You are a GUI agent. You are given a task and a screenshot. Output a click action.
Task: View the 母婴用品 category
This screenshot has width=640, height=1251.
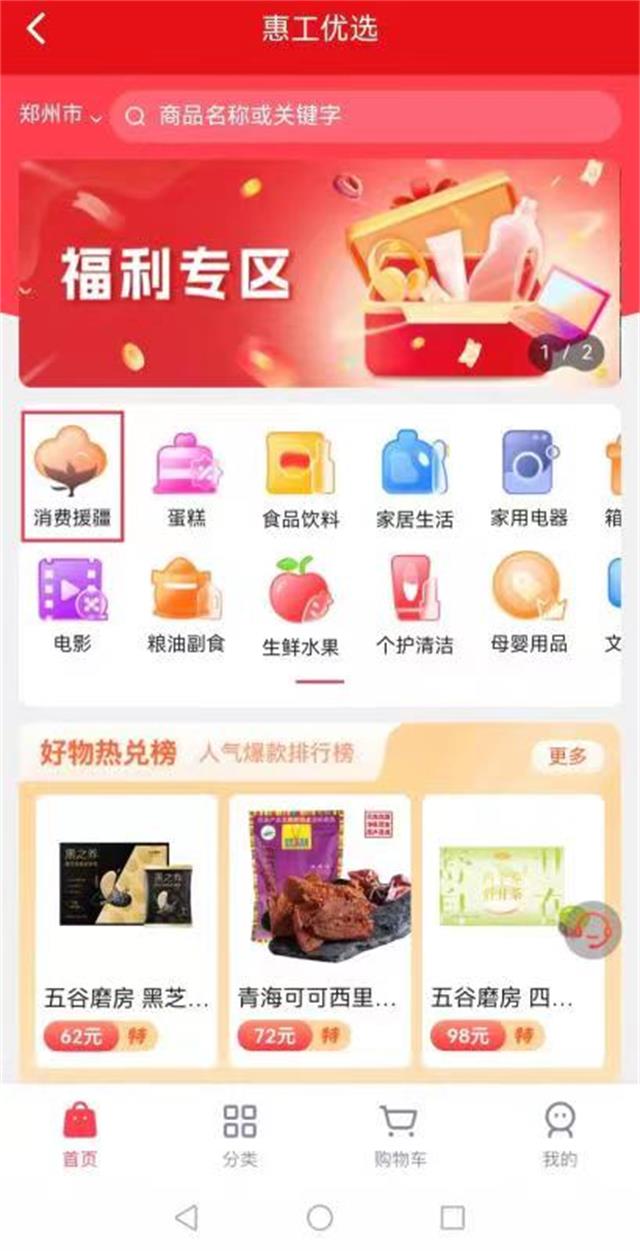point(529,603)
